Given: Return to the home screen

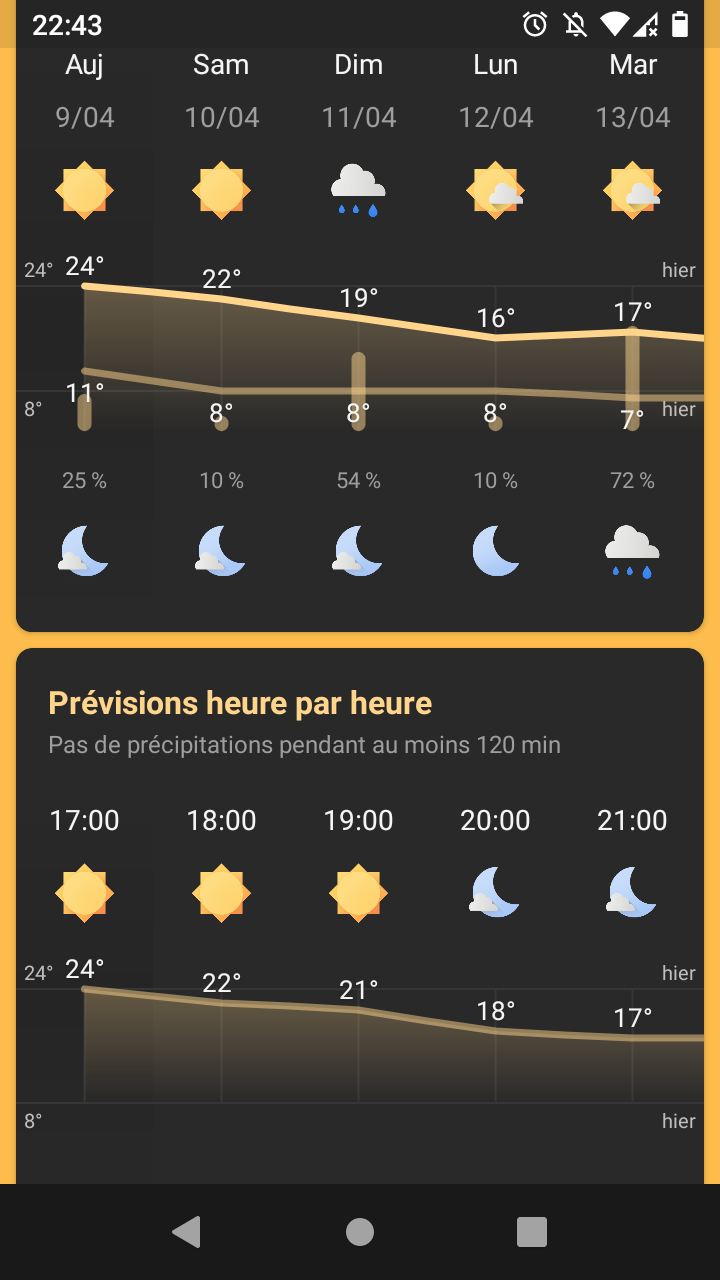Looking at the screenshot, I should click(360, 1232).
